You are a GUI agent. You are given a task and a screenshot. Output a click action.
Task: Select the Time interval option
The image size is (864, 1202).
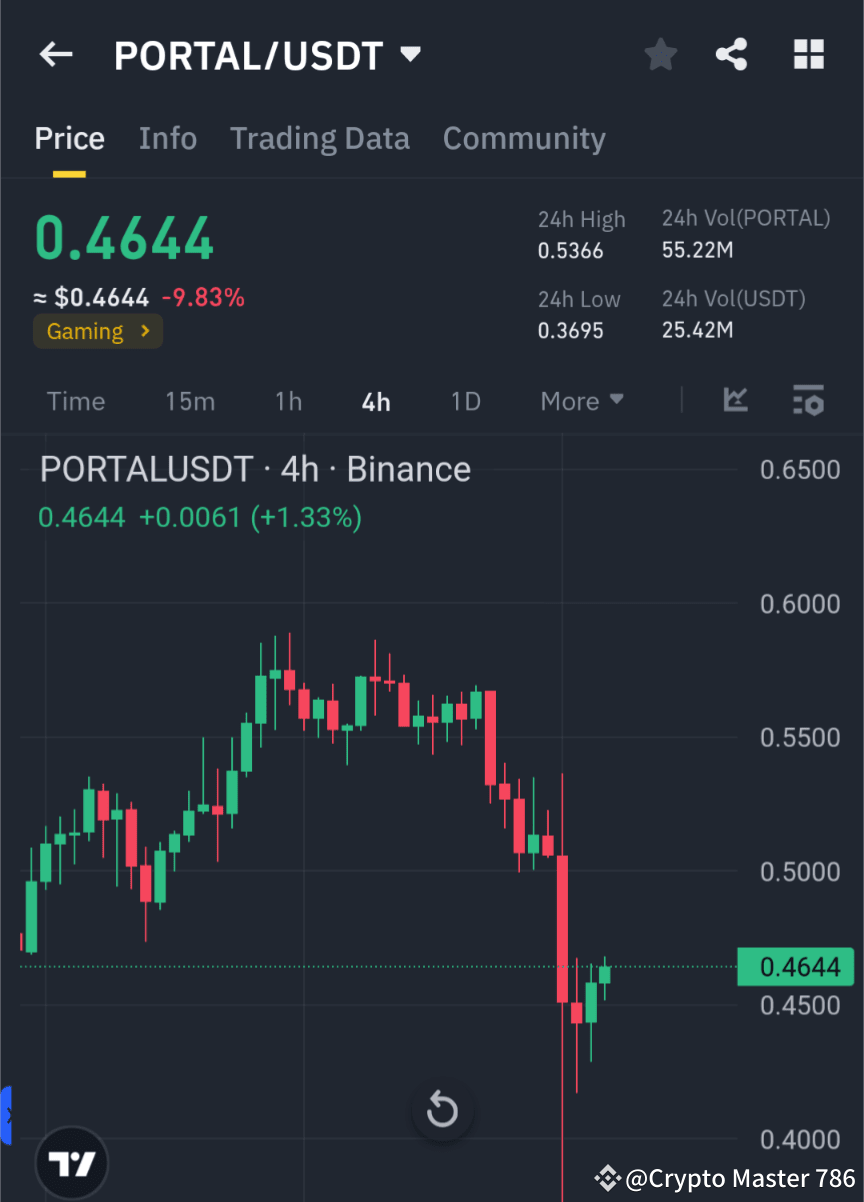76,400
